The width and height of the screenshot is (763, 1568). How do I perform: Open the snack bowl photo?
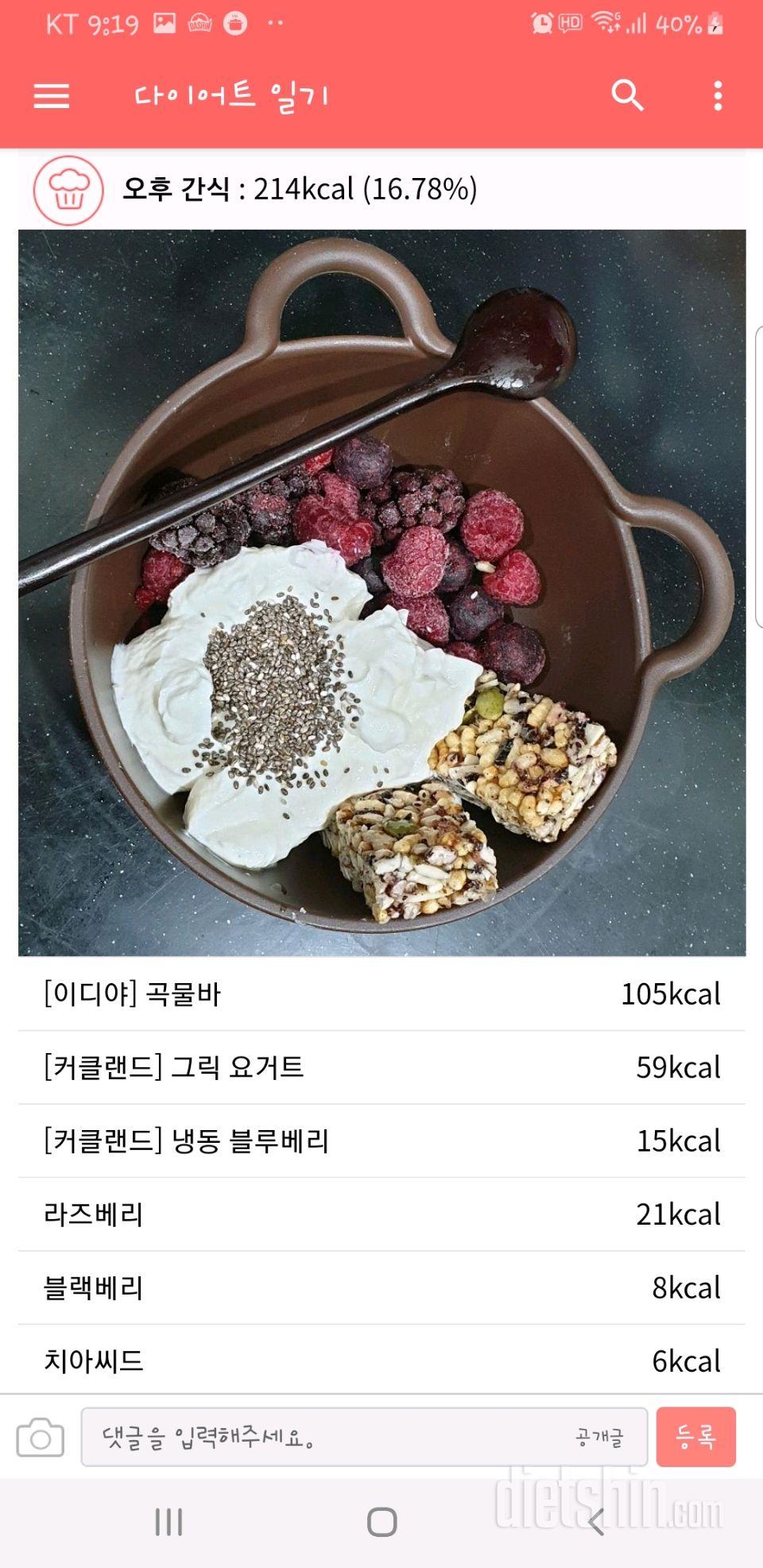coord(381,592)
